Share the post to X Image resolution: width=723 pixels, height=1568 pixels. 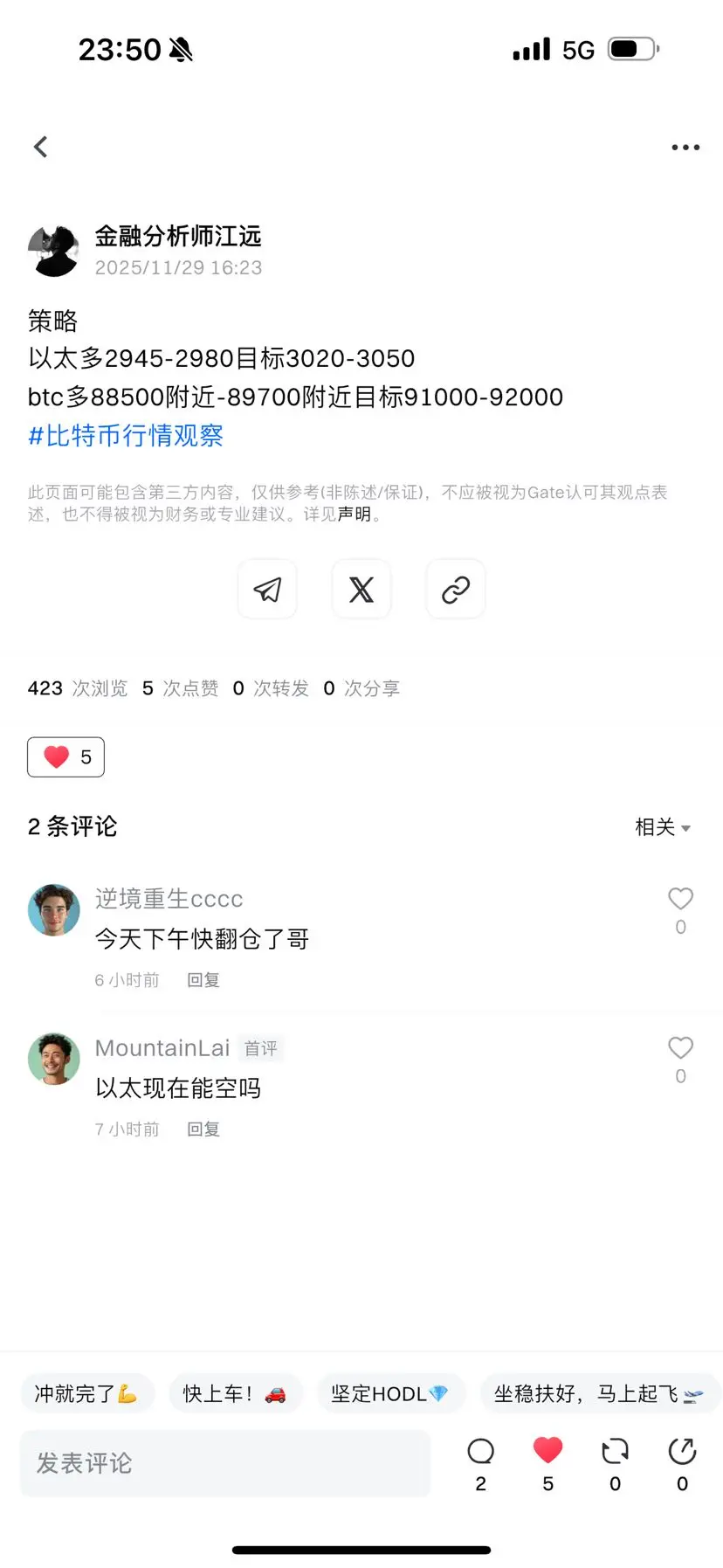click(x=361, y=589)
